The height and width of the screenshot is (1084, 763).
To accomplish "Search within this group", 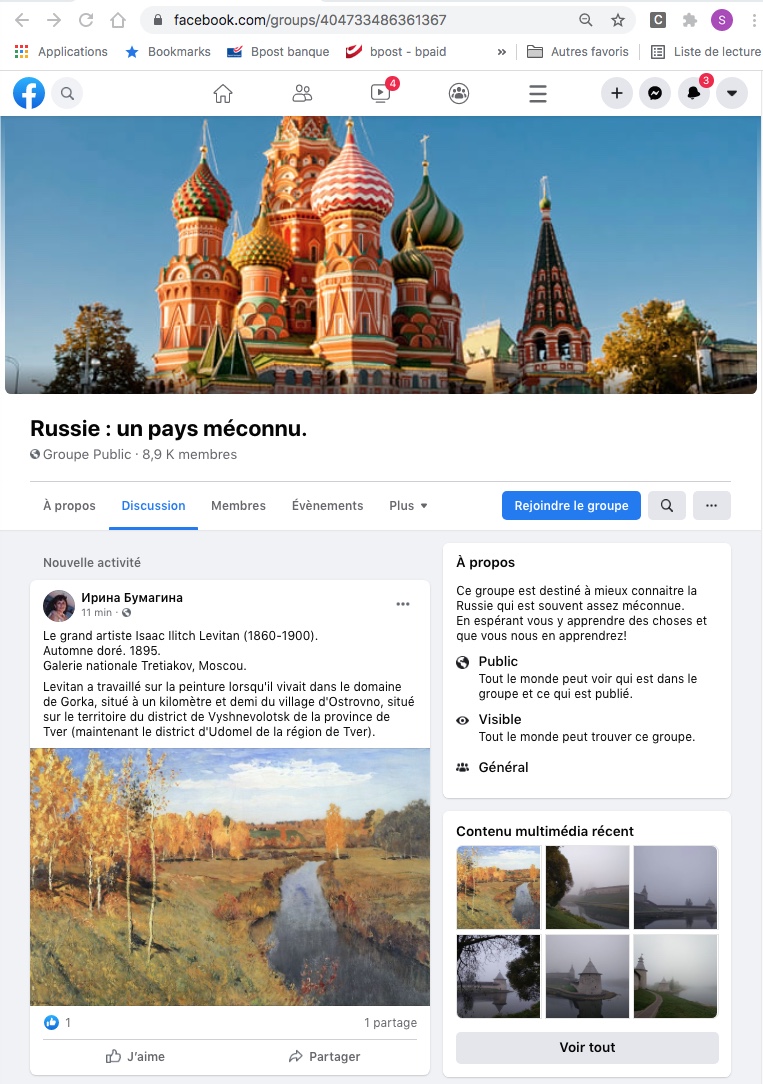I will click(x=667, y=506).
